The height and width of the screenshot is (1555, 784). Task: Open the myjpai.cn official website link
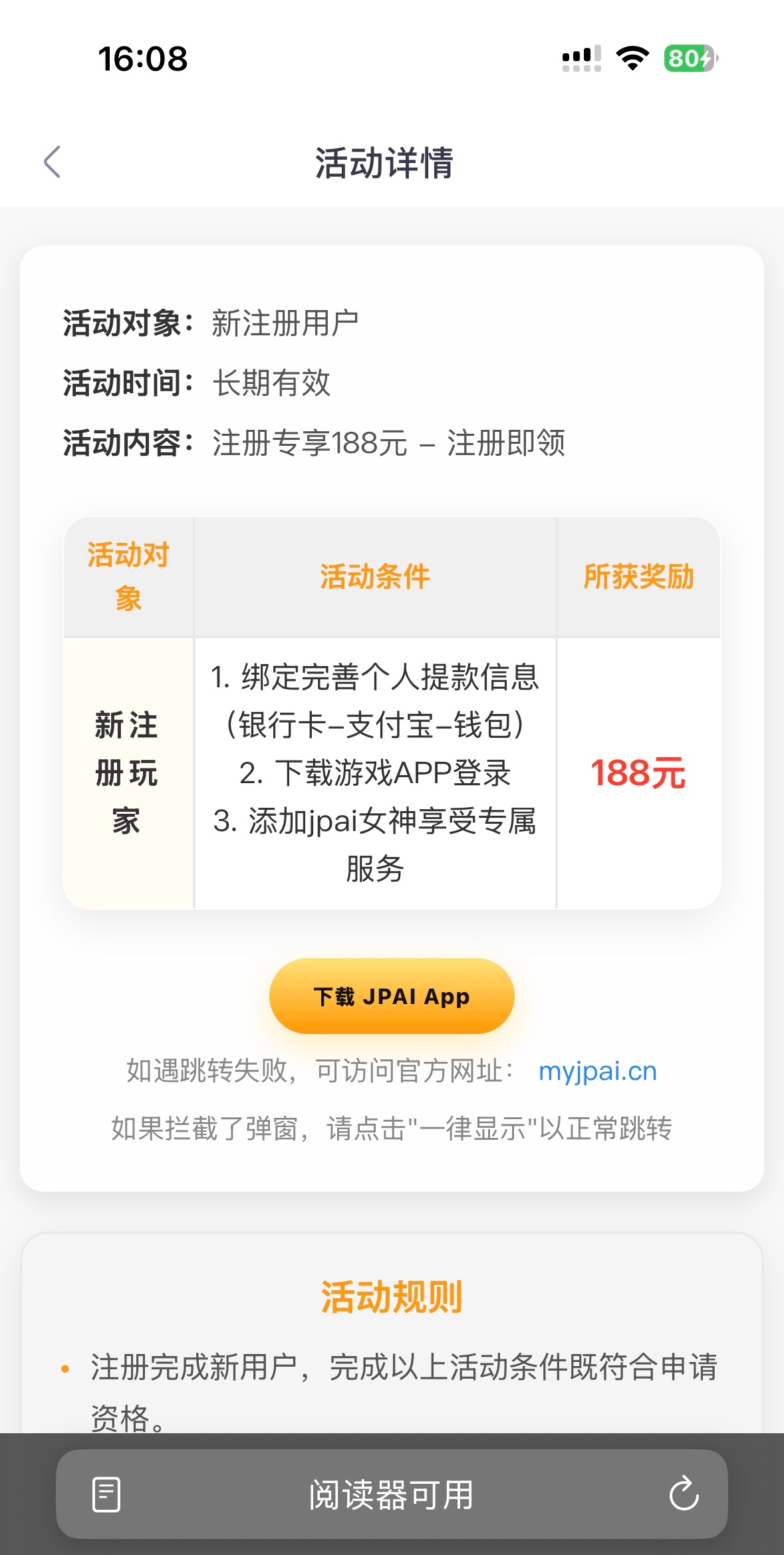(x=597, y=1071)
